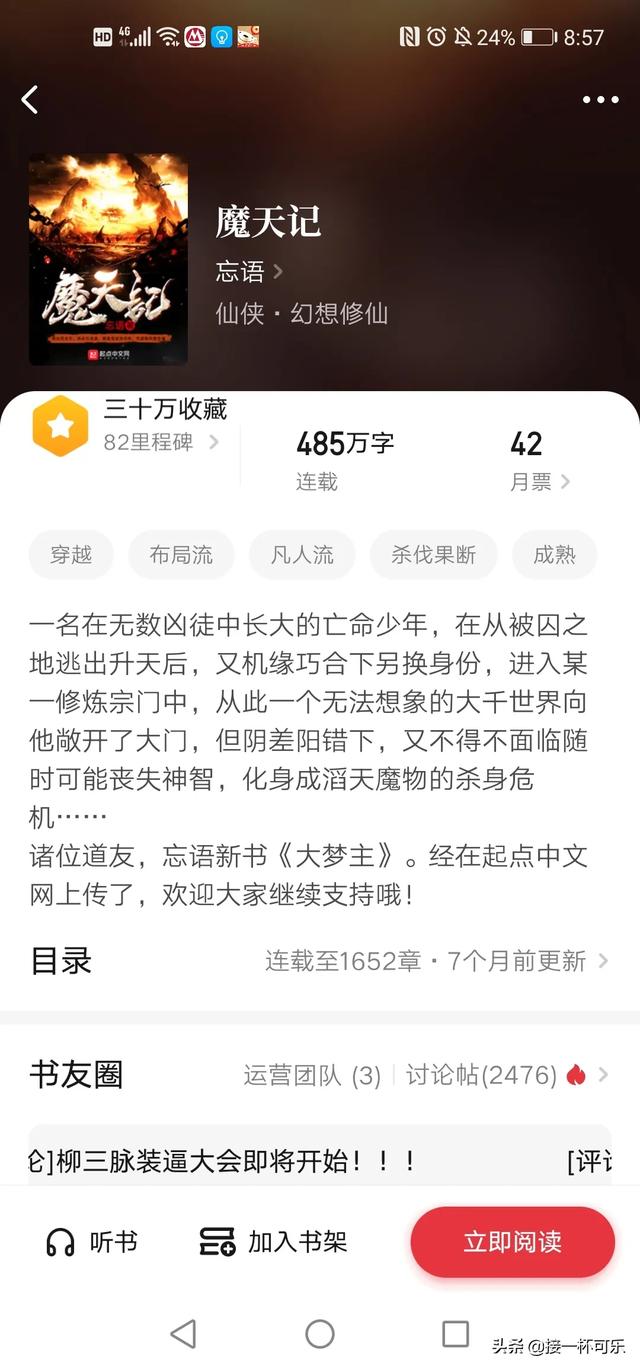Open the 柳三脉装逼大会 post
Viewport: 640px width, 1369px height.
coord(220,1161)
